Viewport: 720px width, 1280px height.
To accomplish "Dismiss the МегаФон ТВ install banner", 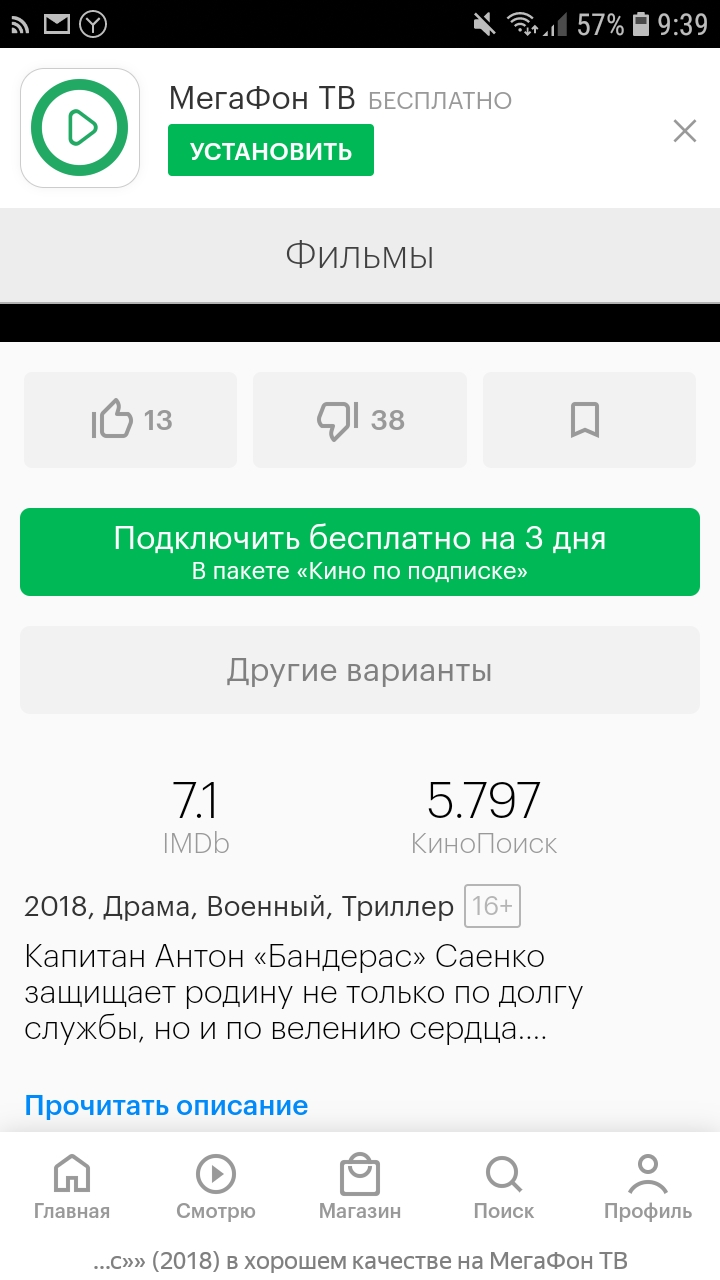I will pos(684,131).
